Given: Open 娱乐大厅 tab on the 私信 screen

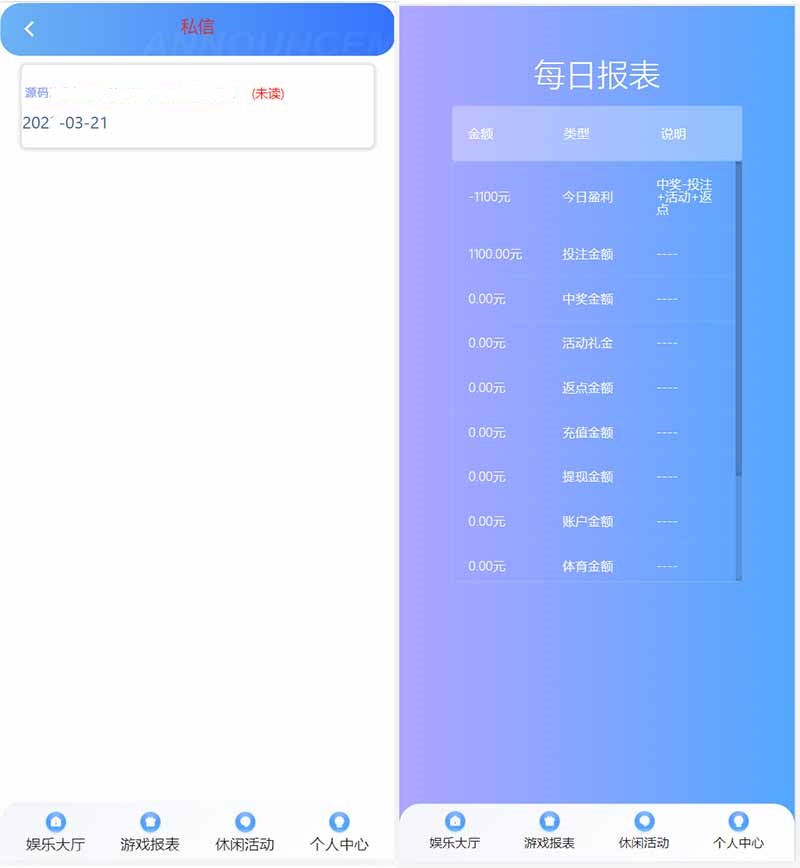Looking at the screenshot, I should [56, 832].
